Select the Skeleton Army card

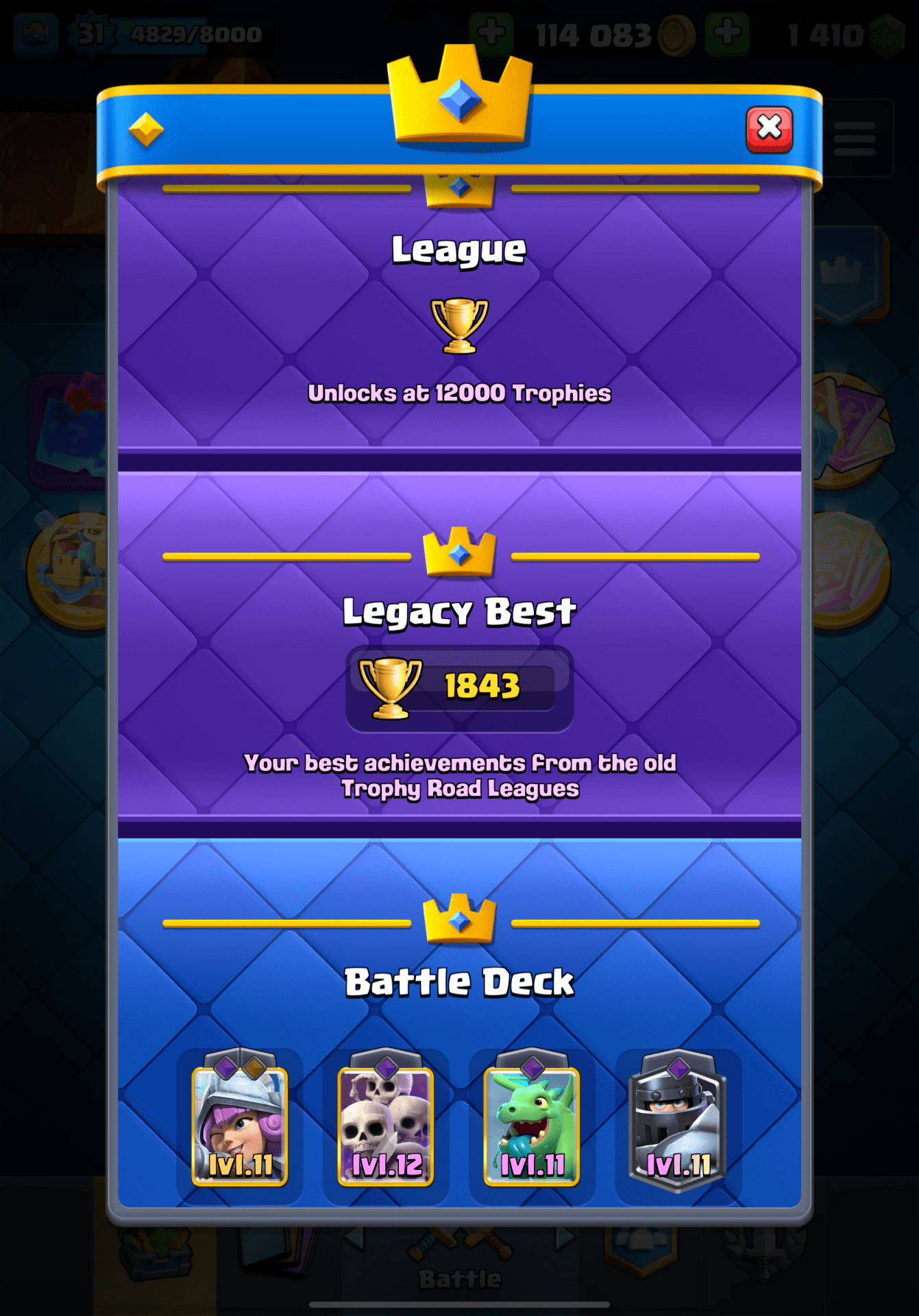(x=386, y=1124)
